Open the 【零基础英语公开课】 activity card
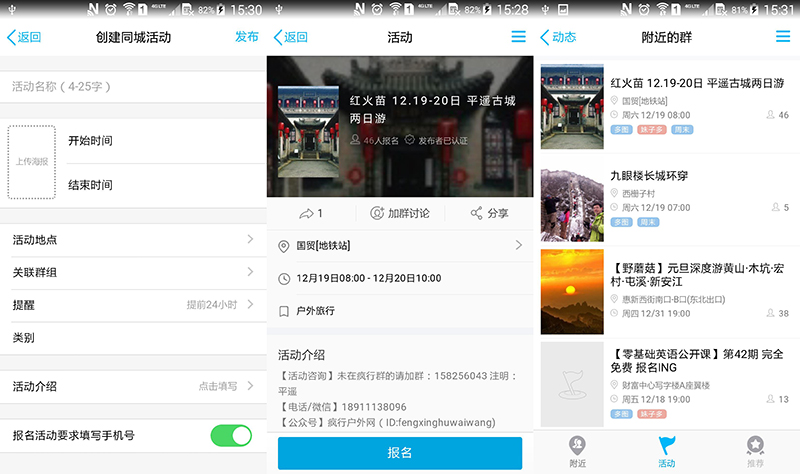The height and width of the screenshot is (474, 800). (667, 378)
